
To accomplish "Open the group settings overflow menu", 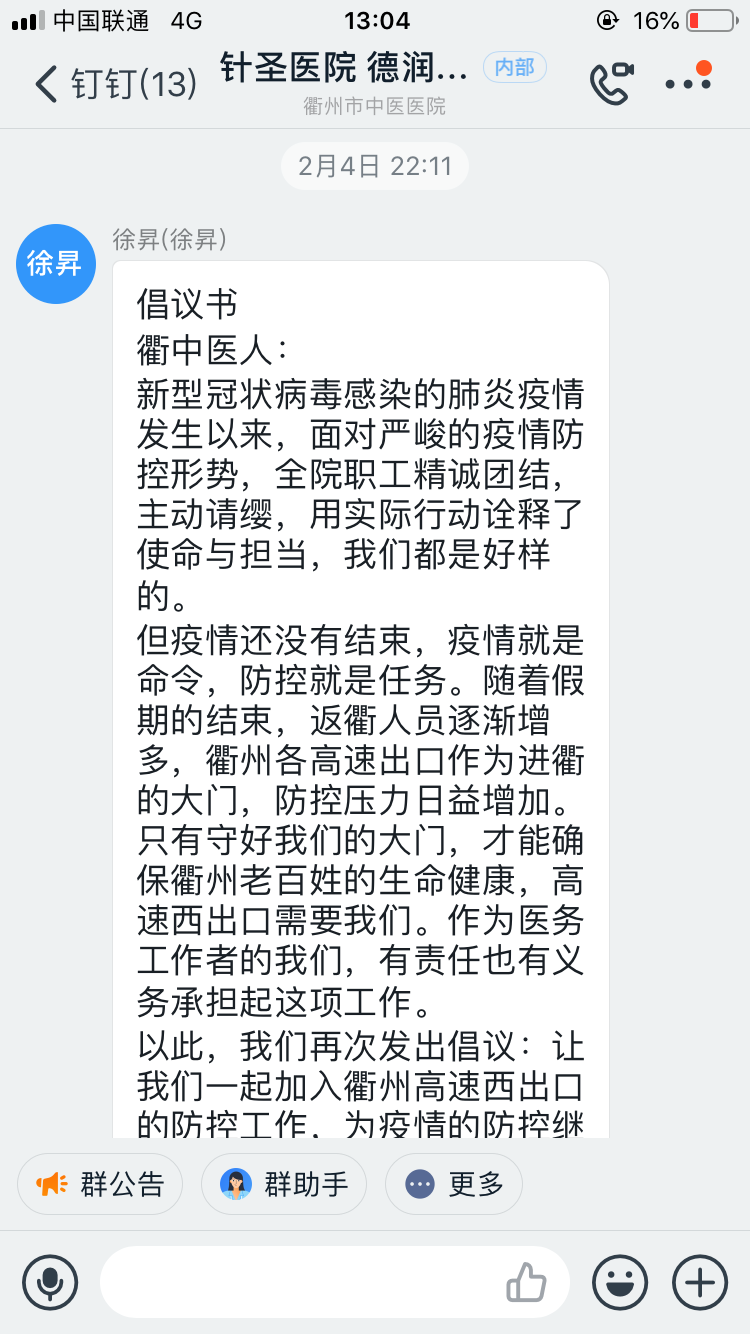I will coord(688,84).
